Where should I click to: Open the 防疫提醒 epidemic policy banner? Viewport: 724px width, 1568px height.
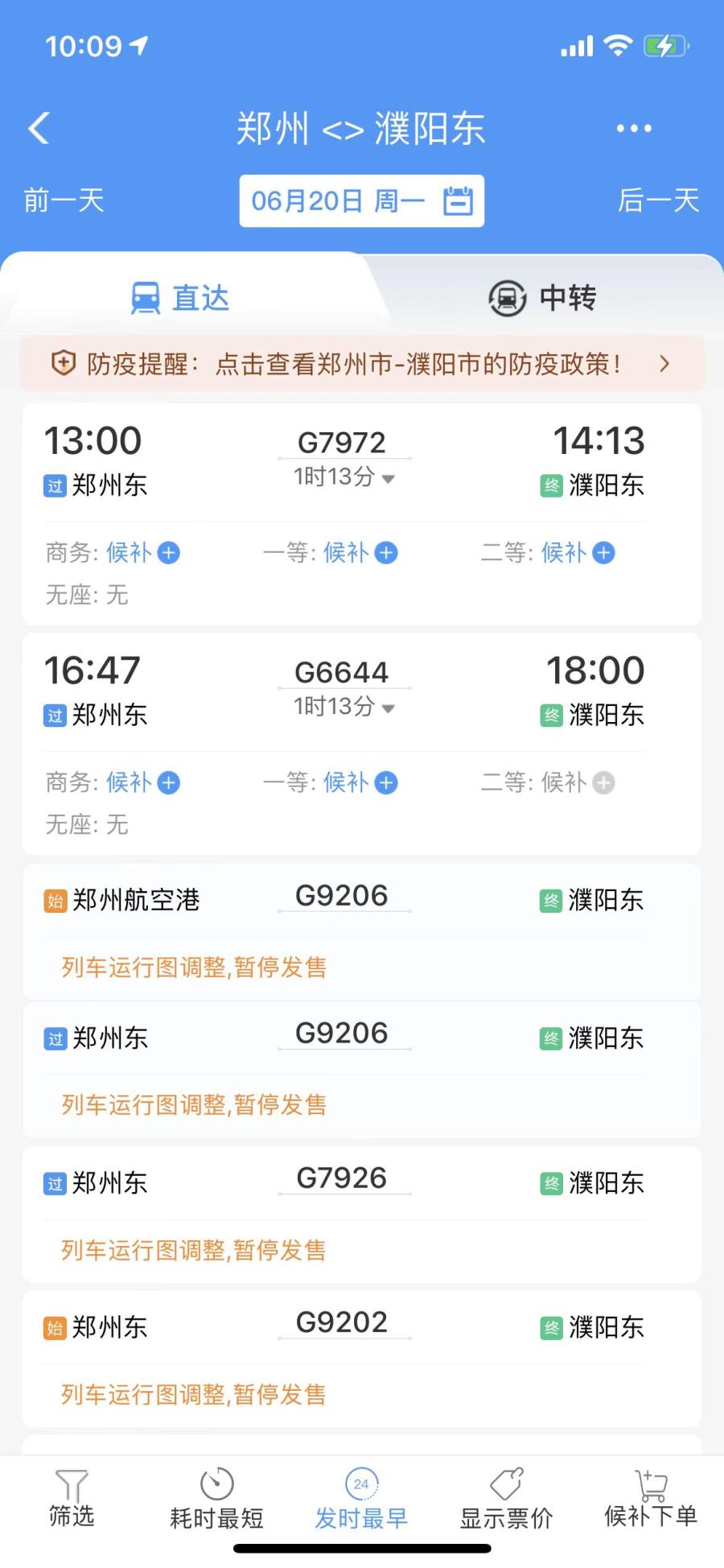click(361, 364)
